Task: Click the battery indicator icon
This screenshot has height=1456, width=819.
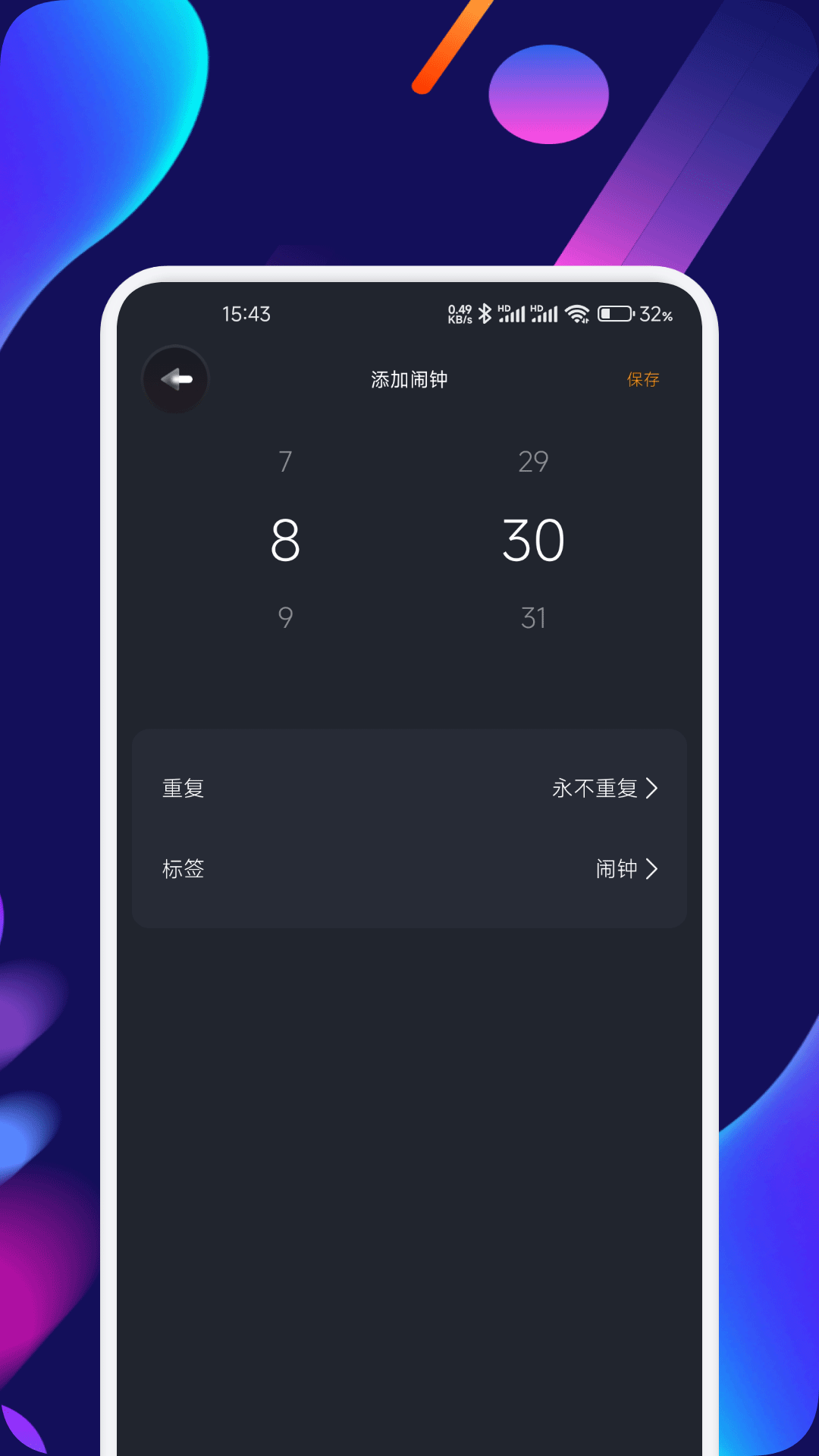Action: click(x=616, y=312)
